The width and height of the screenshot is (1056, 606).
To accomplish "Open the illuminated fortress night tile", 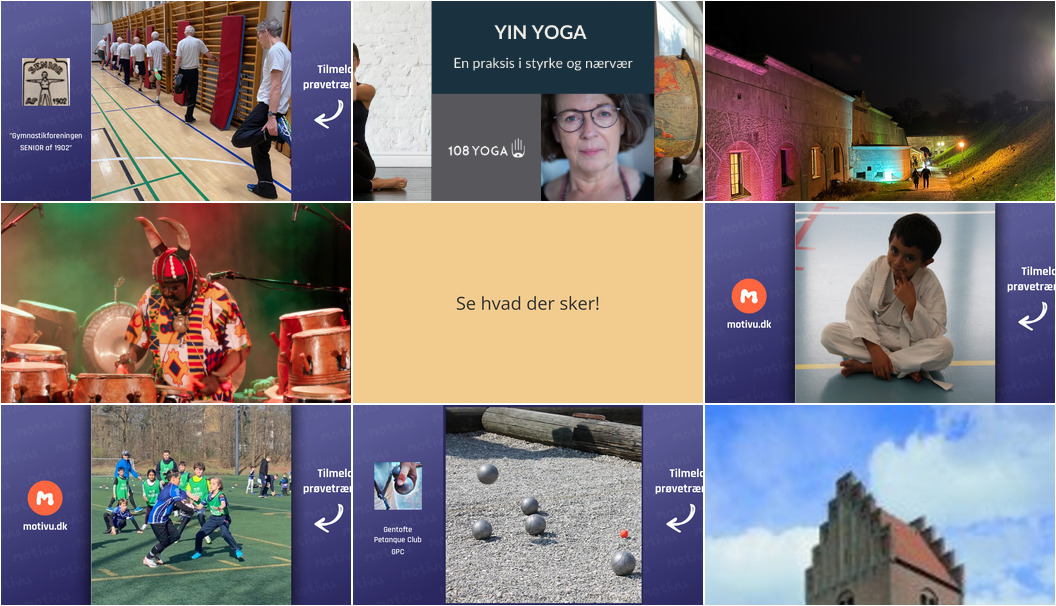I will pos(880,101).
